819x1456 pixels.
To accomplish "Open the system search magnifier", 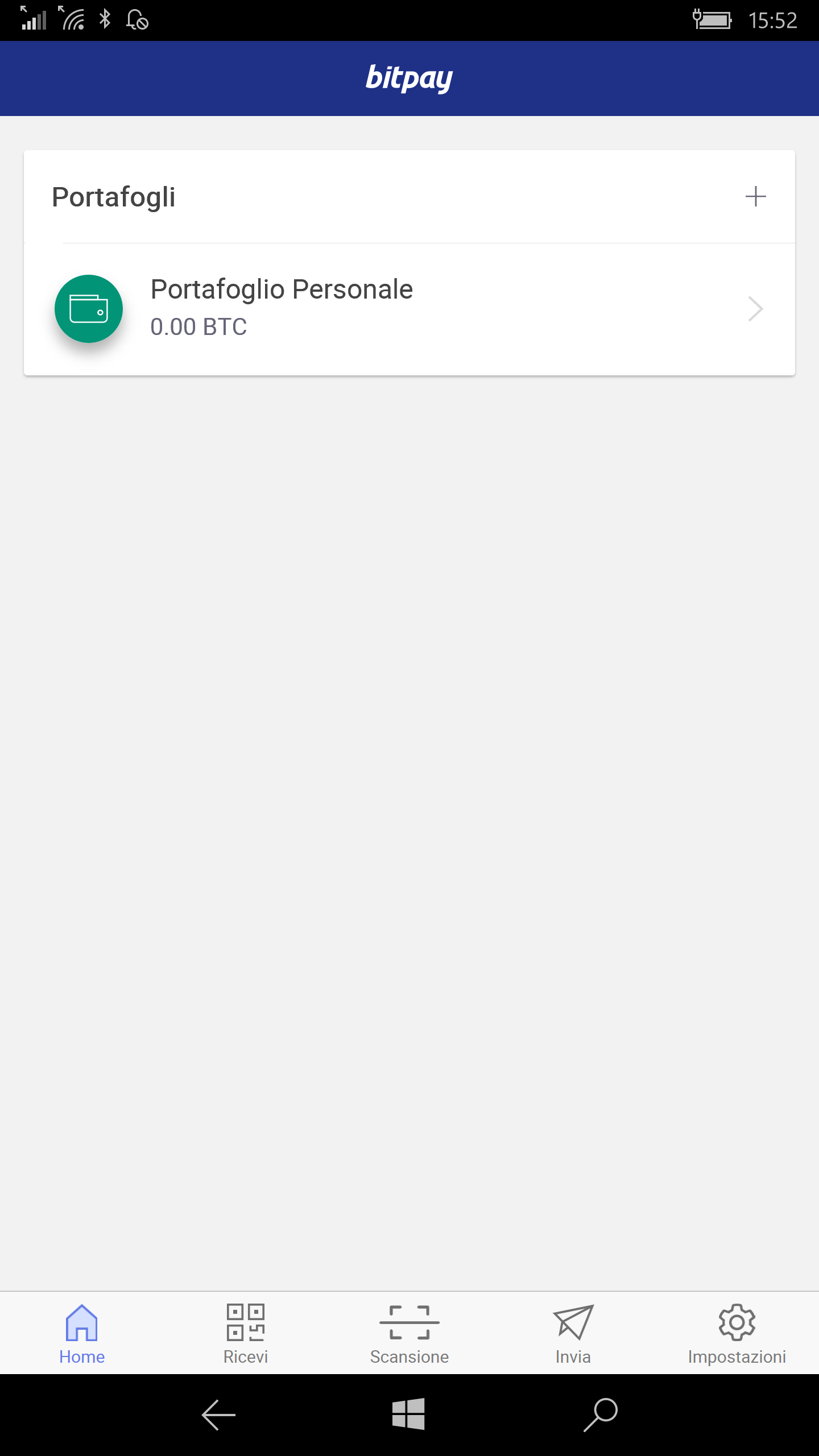I will (x=601, y=1414).
